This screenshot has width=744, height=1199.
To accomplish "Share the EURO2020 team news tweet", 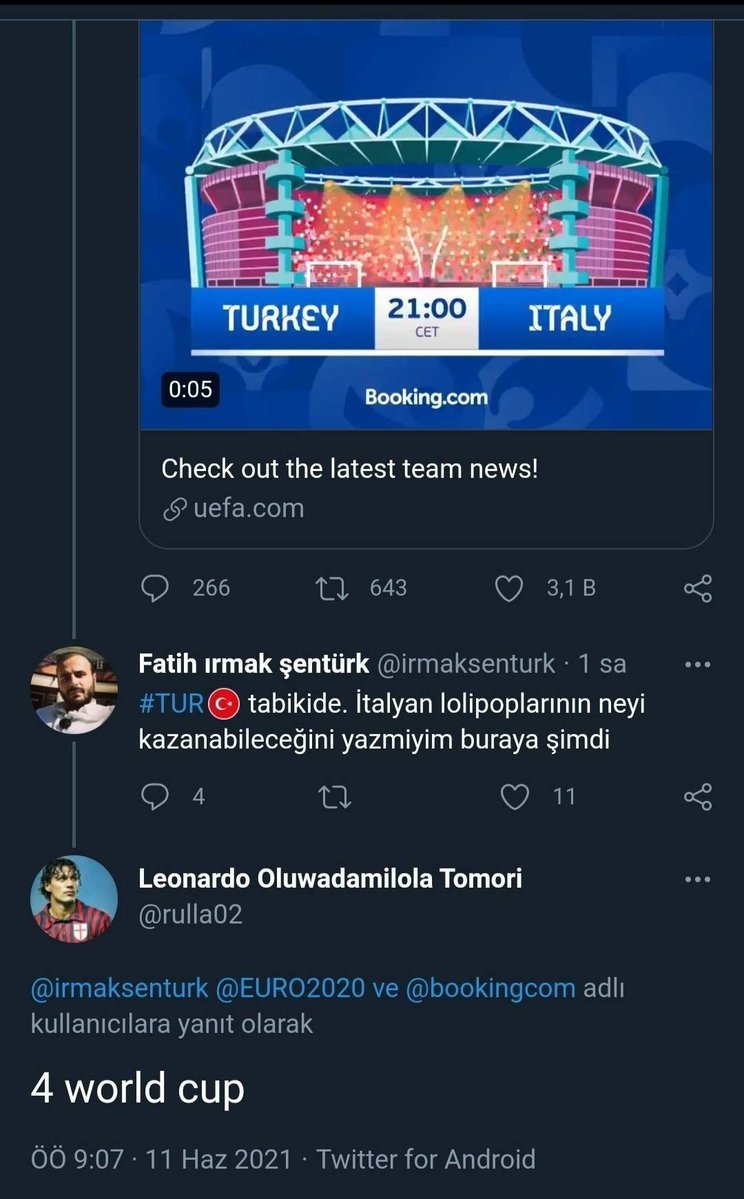I will pyautogui.click(x=697, y=588).
